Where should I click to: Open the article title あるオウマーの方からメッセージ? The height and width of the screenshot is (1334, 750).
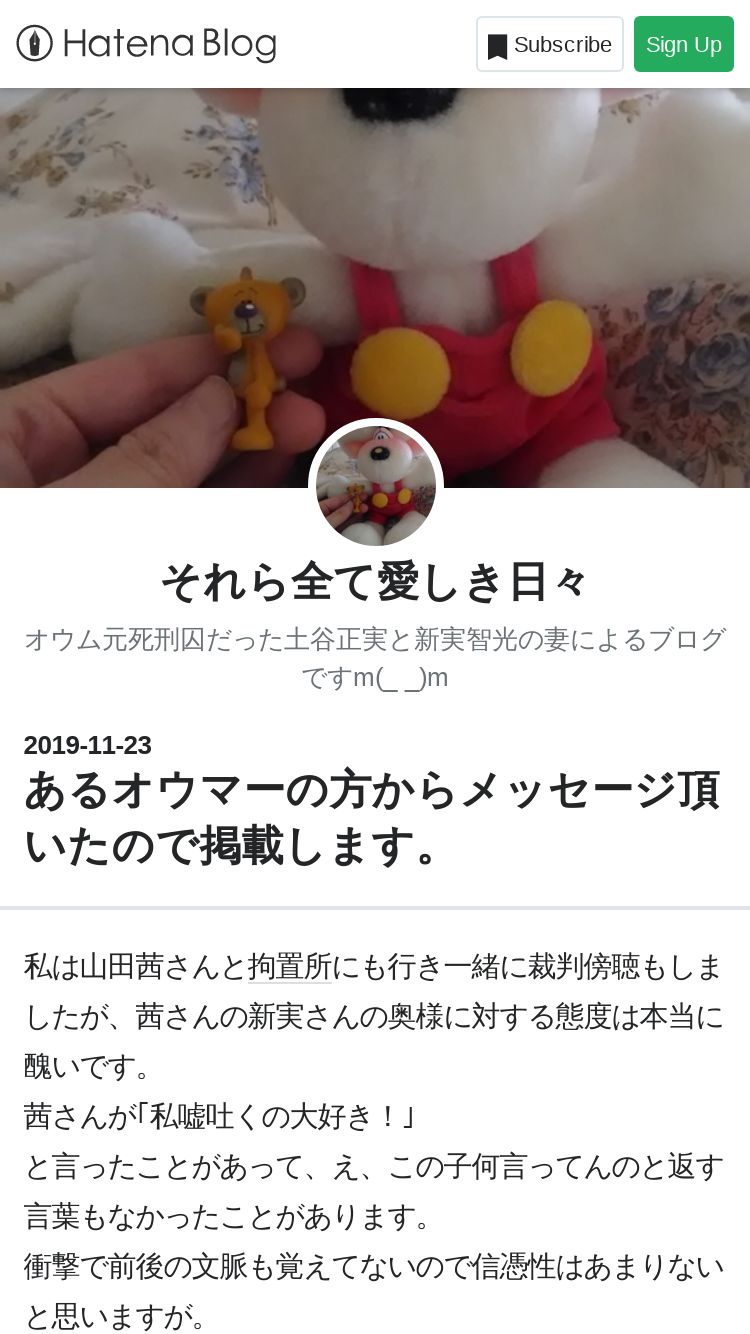372,818
